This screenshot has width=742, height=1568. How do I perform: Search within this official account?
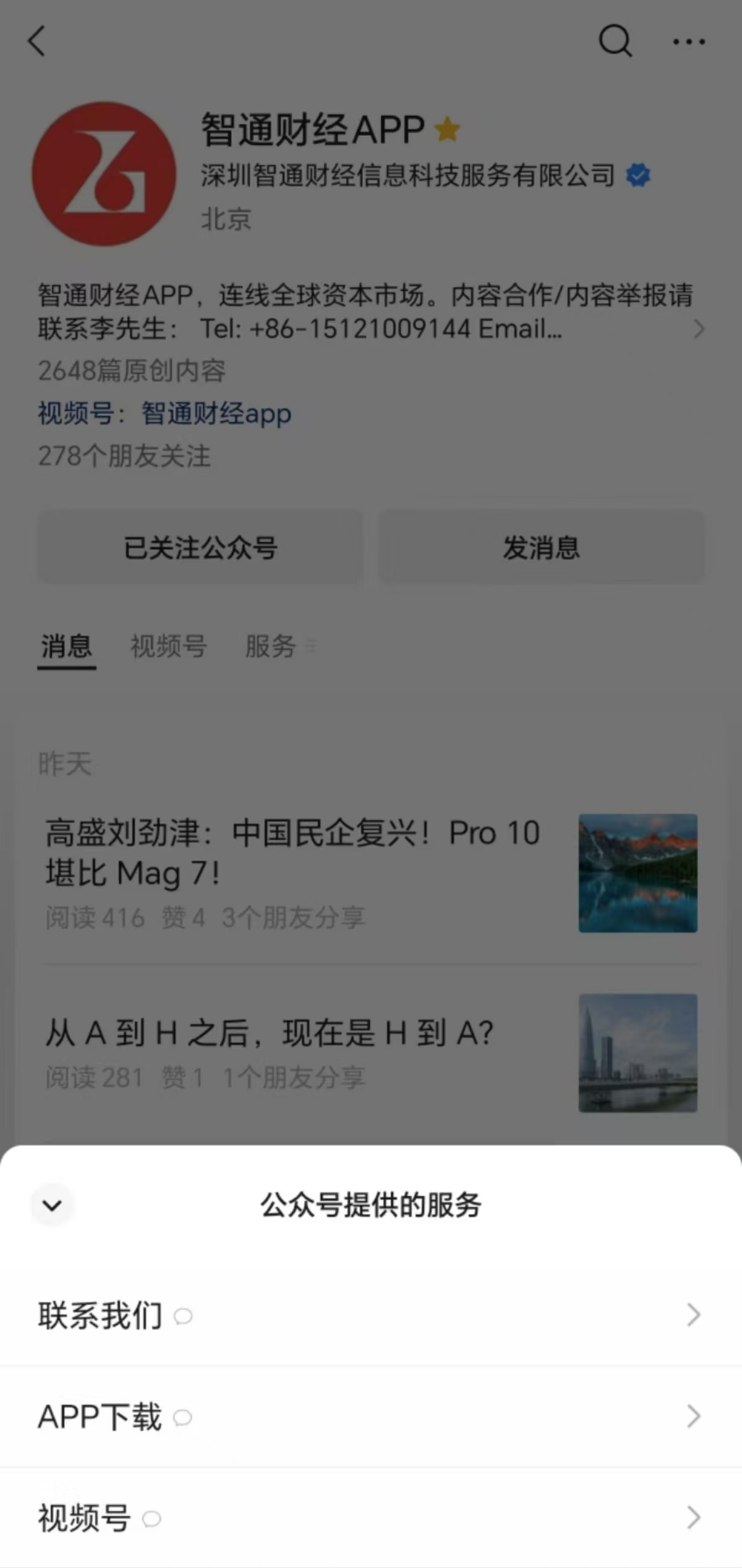(x=615, y=41)
